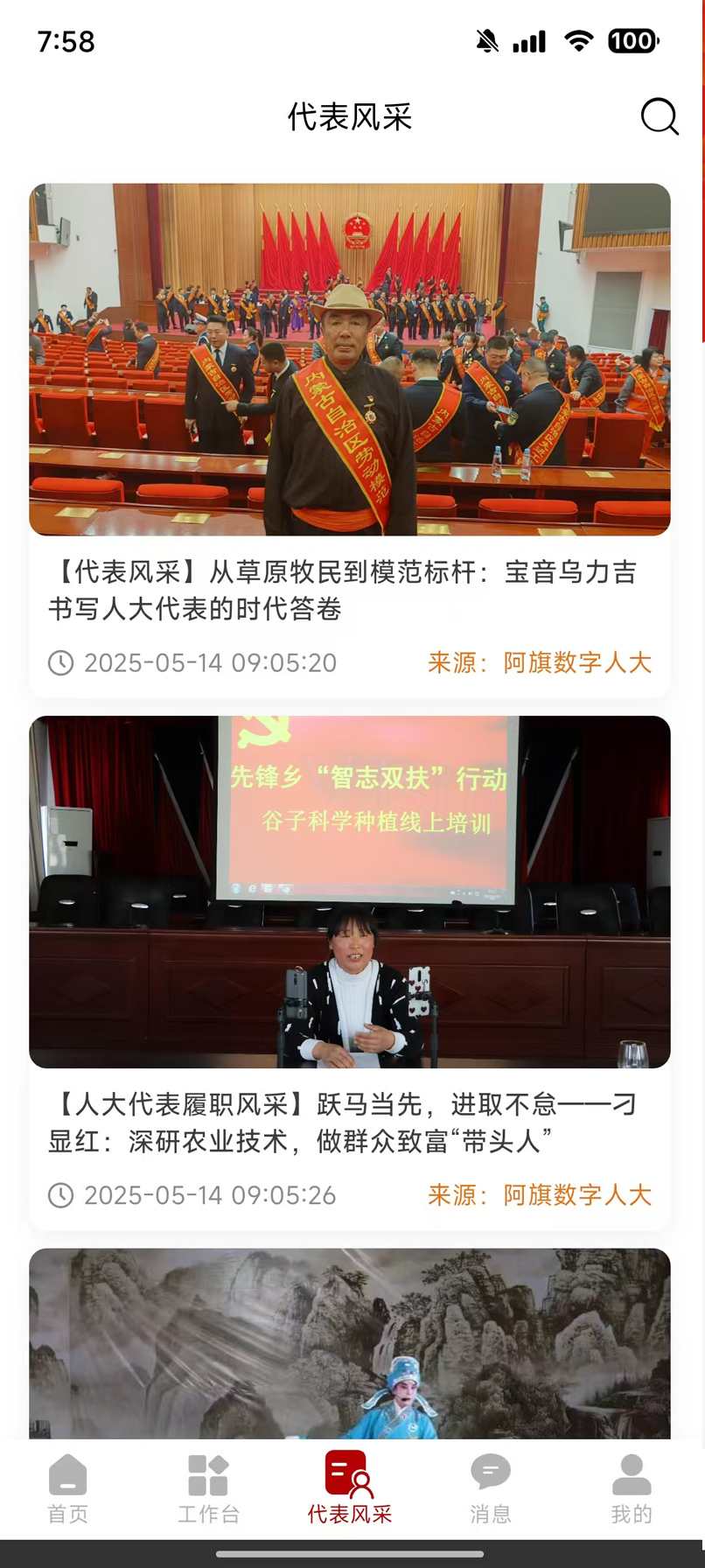Tap the page title 代表风采

(x=352, y=116)
